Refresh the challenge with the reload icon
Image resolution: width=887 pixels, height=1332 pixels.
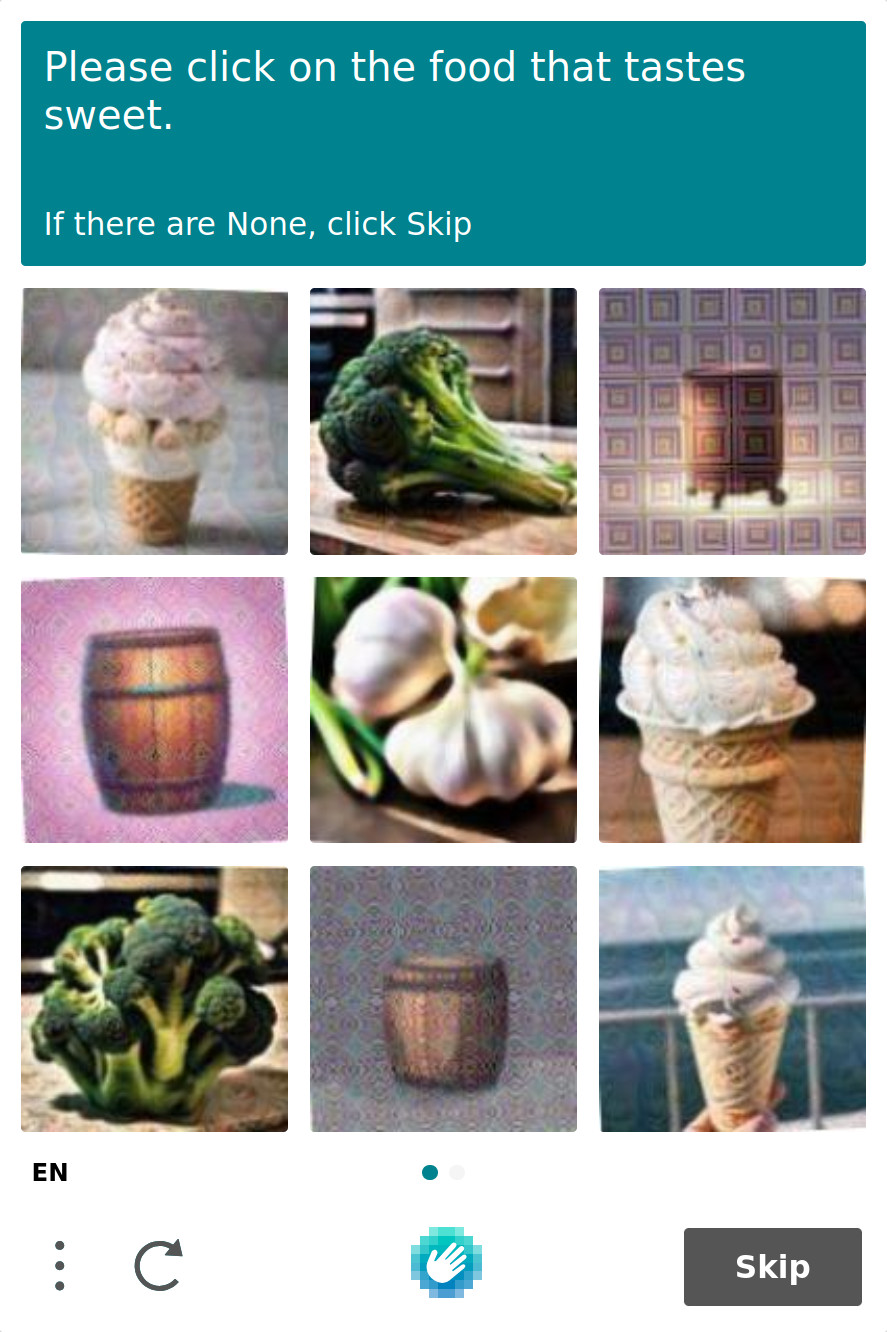159,1265
